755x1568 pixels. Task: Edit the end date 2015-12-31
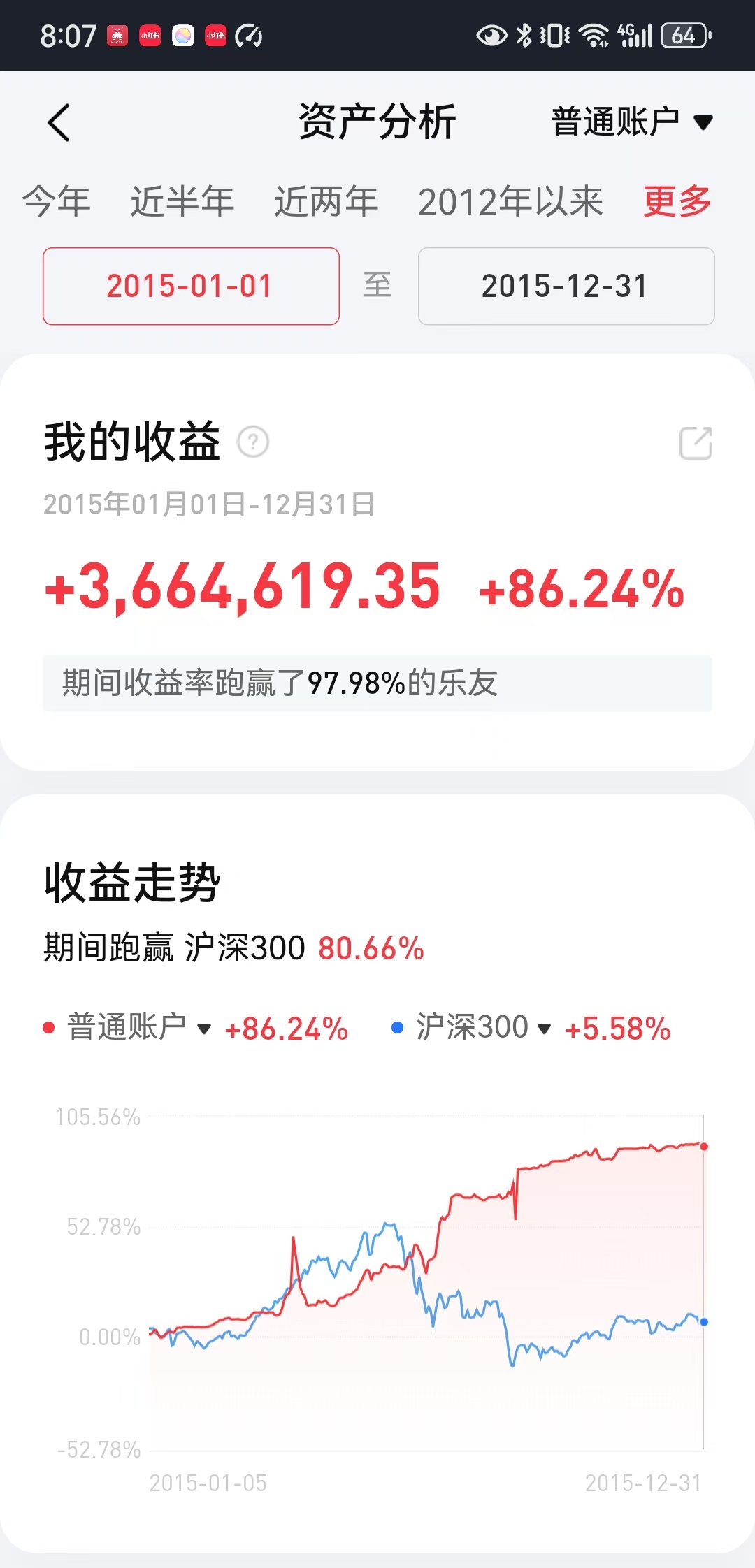(x=566, y=286)
